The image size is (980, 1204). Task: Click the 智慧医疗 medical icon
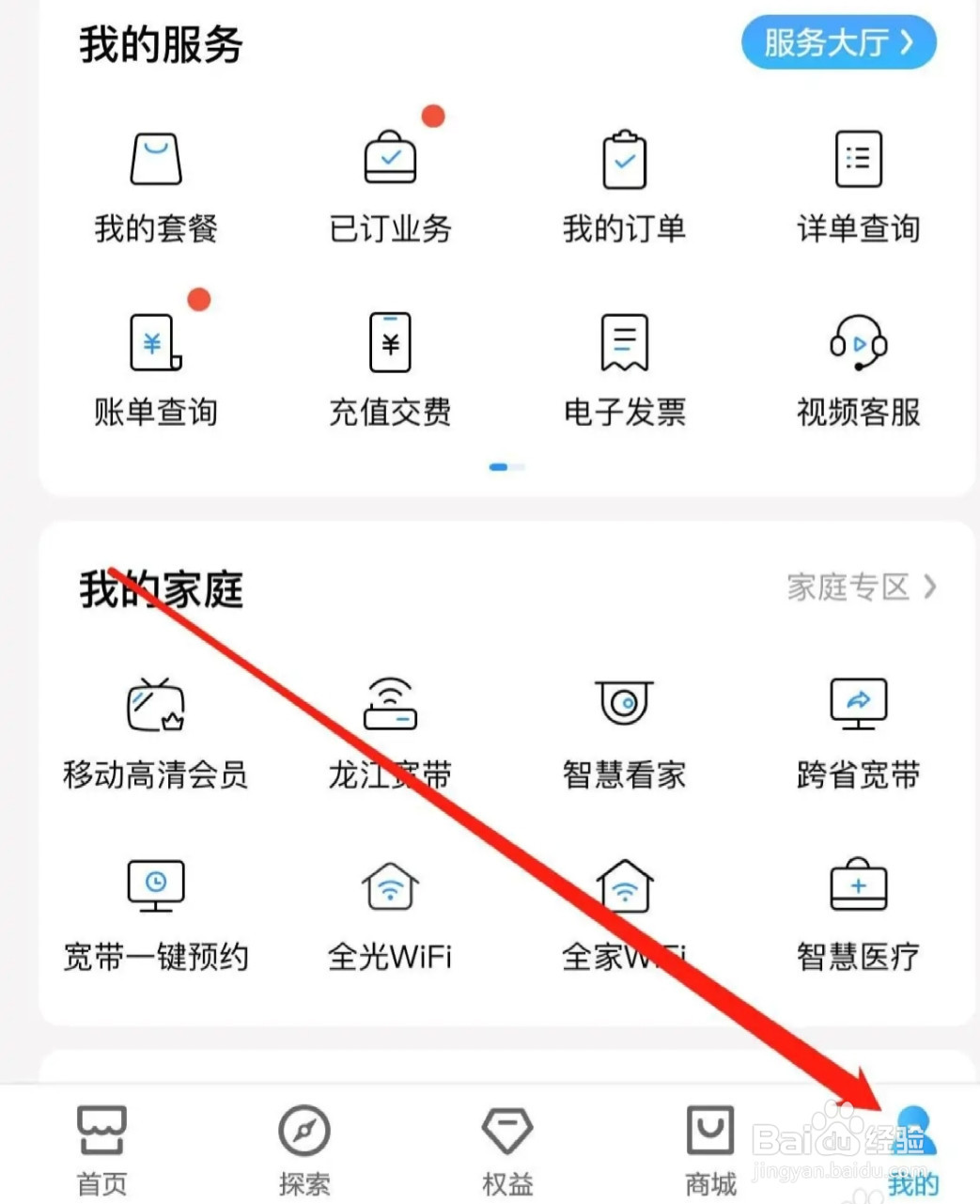pyautogui.click(x=858, y=912)
